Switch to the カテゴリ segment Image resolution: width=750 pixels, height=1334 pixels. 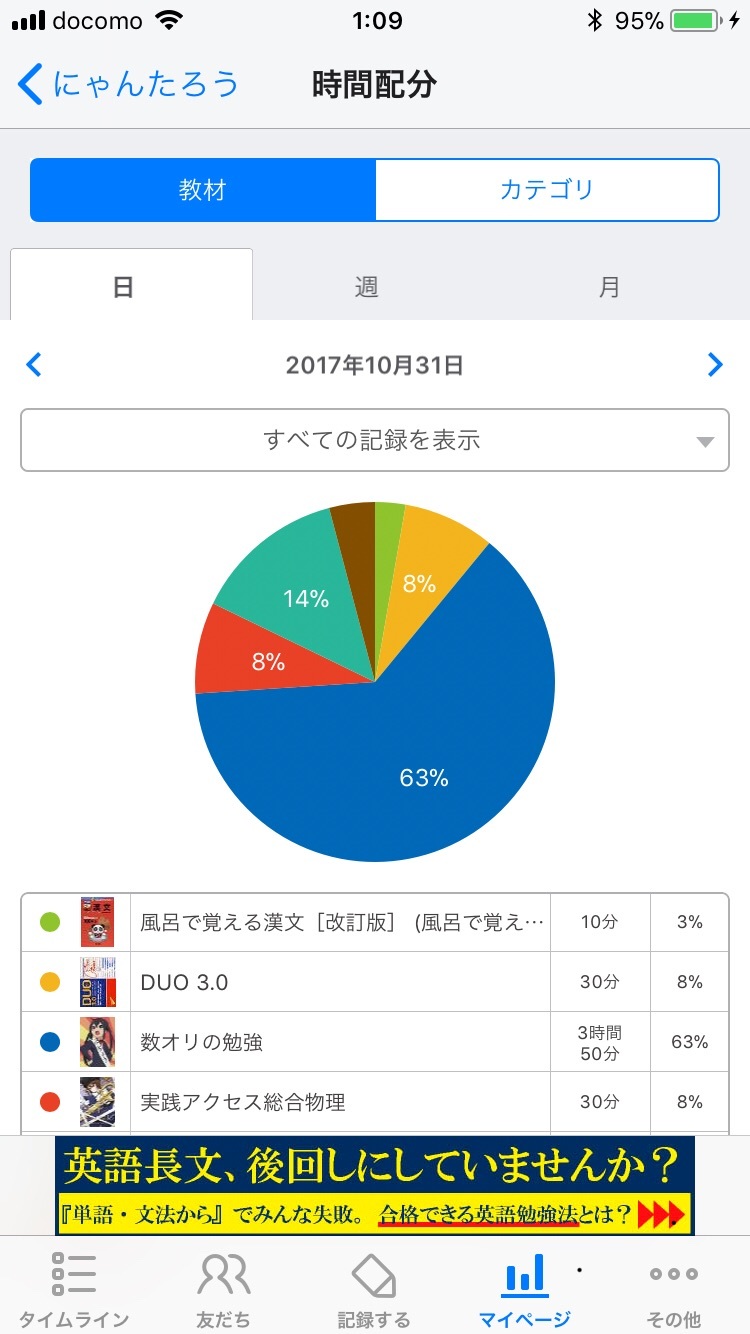pos(547,190)
